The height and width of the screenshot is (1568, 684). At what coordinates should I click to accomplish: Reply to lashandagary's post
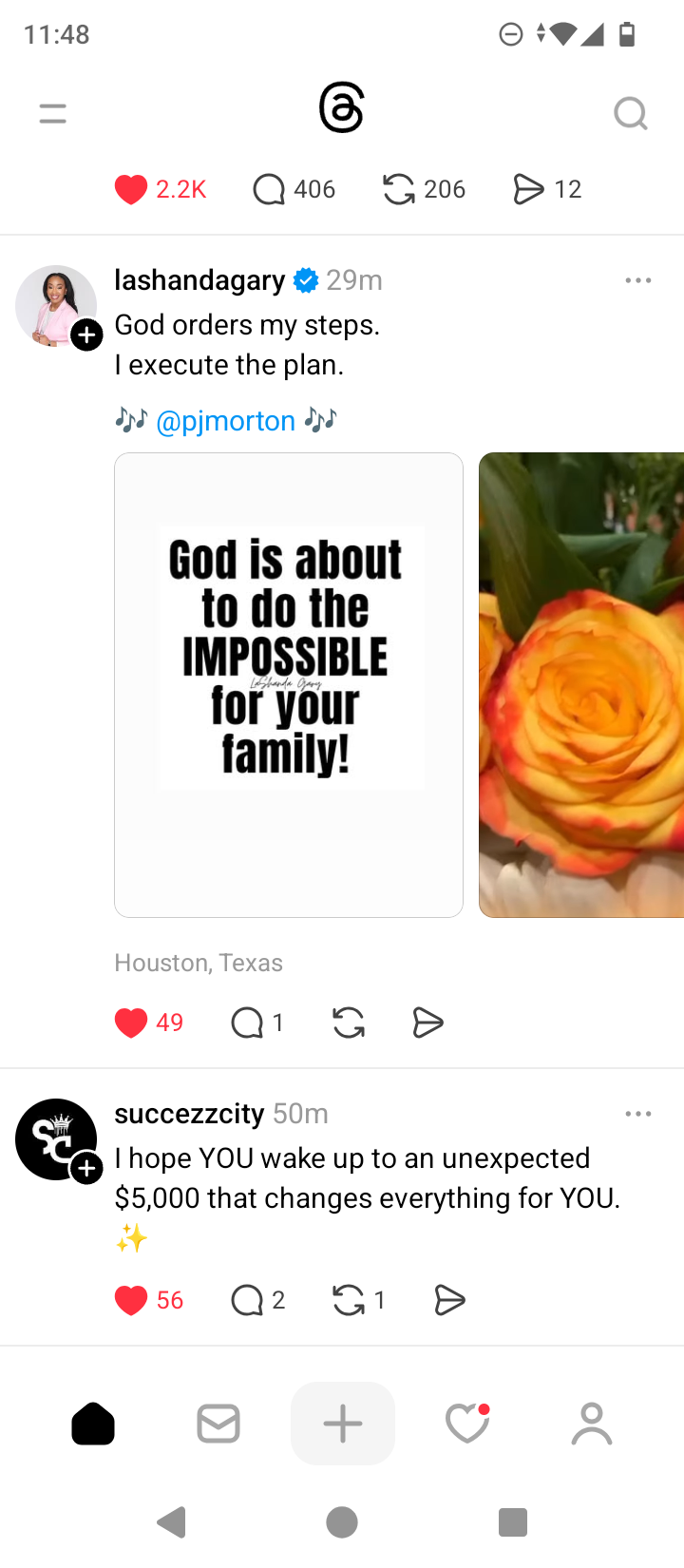click(248, 1023)
